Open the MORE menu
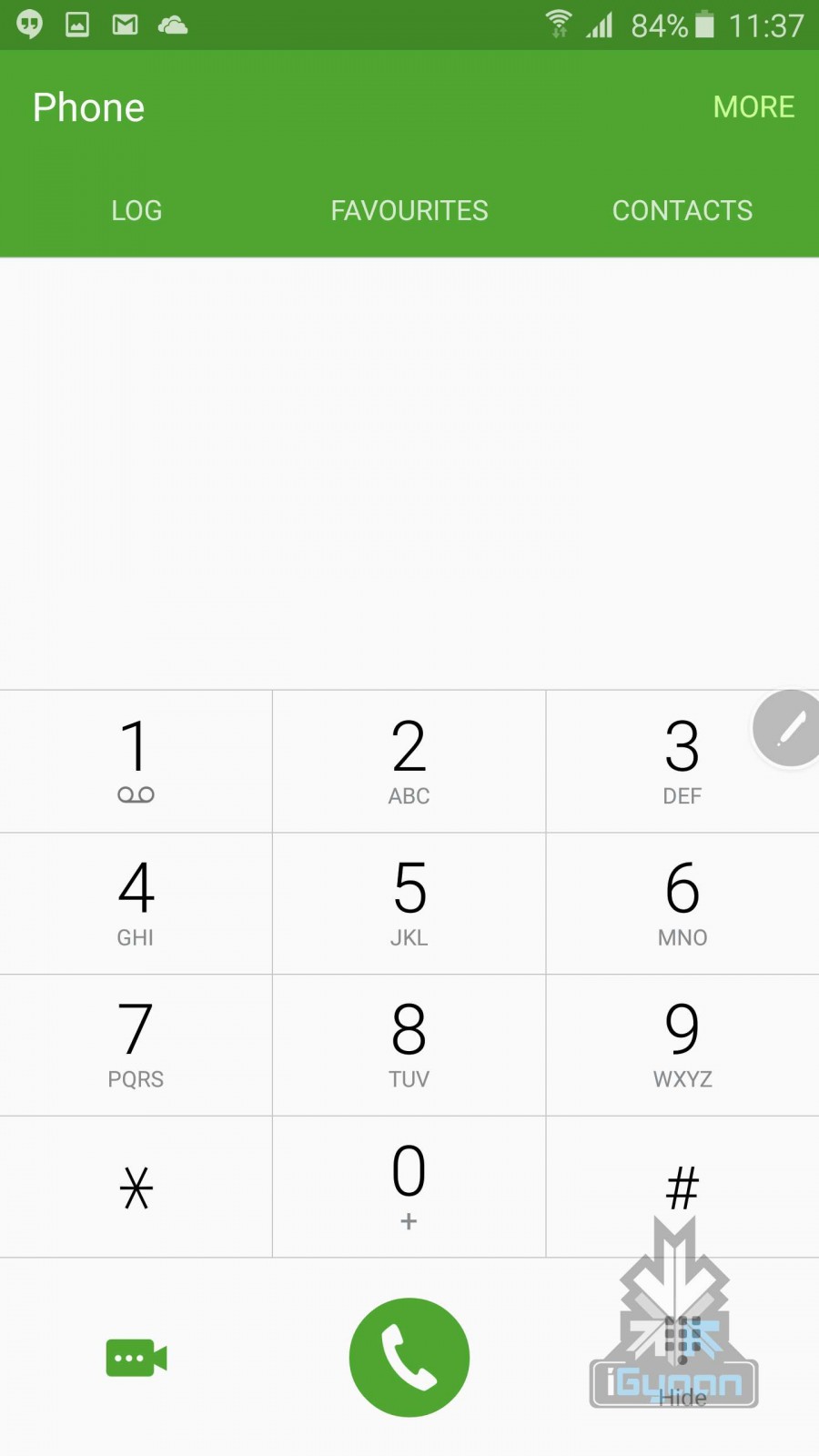The image size is (819, 1456). coord(753,107)
